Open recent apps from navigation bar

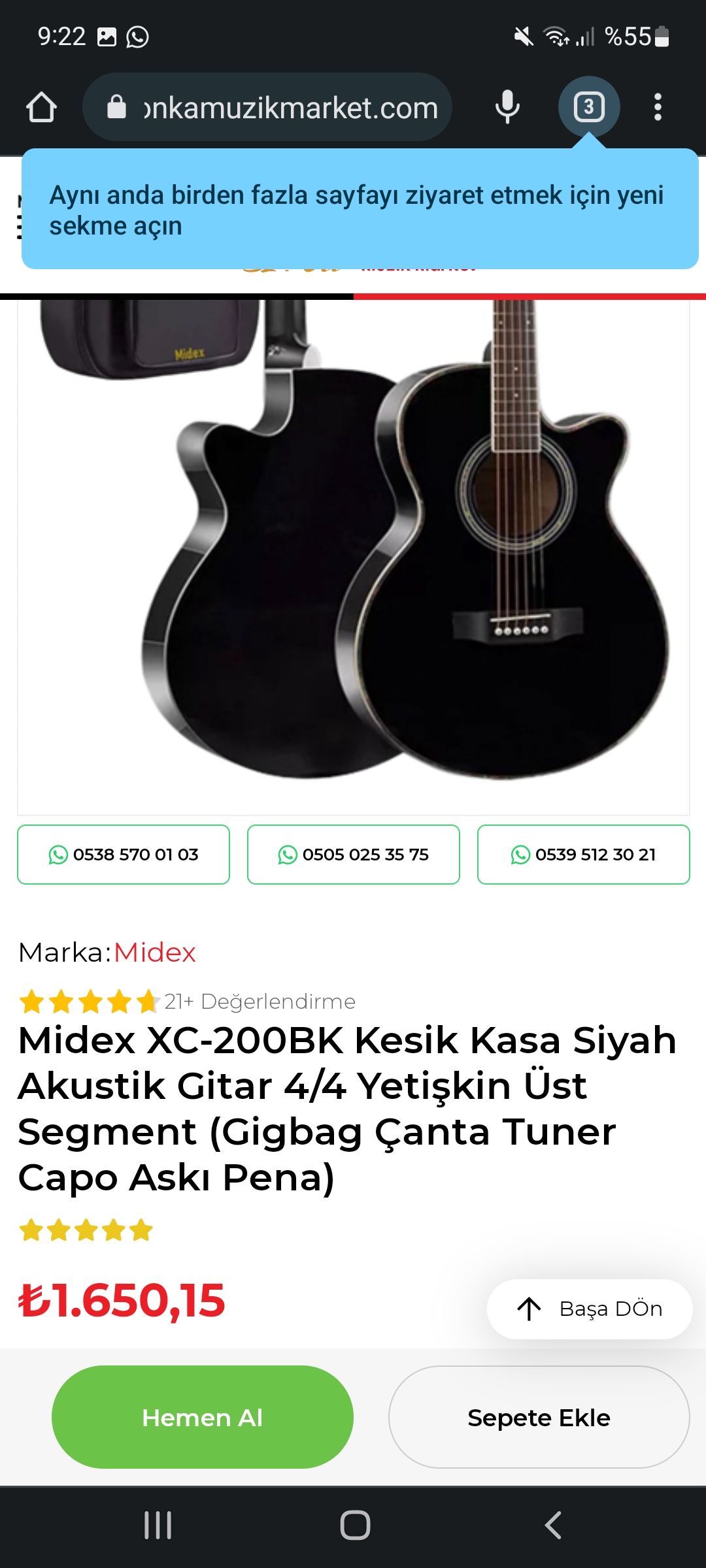(x=158, y=1526)
